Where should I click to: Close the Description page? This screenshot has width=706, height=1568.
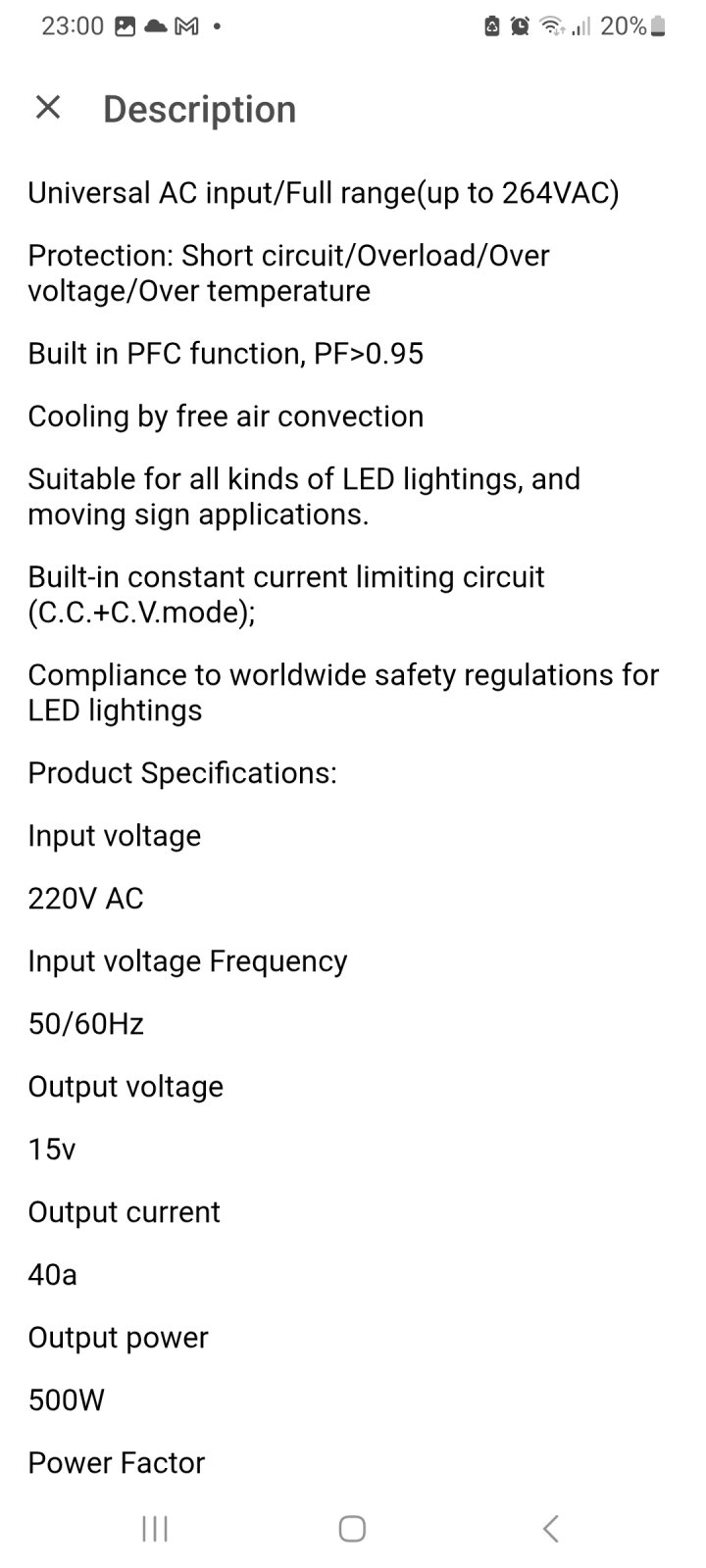click(x=48, y=108)
